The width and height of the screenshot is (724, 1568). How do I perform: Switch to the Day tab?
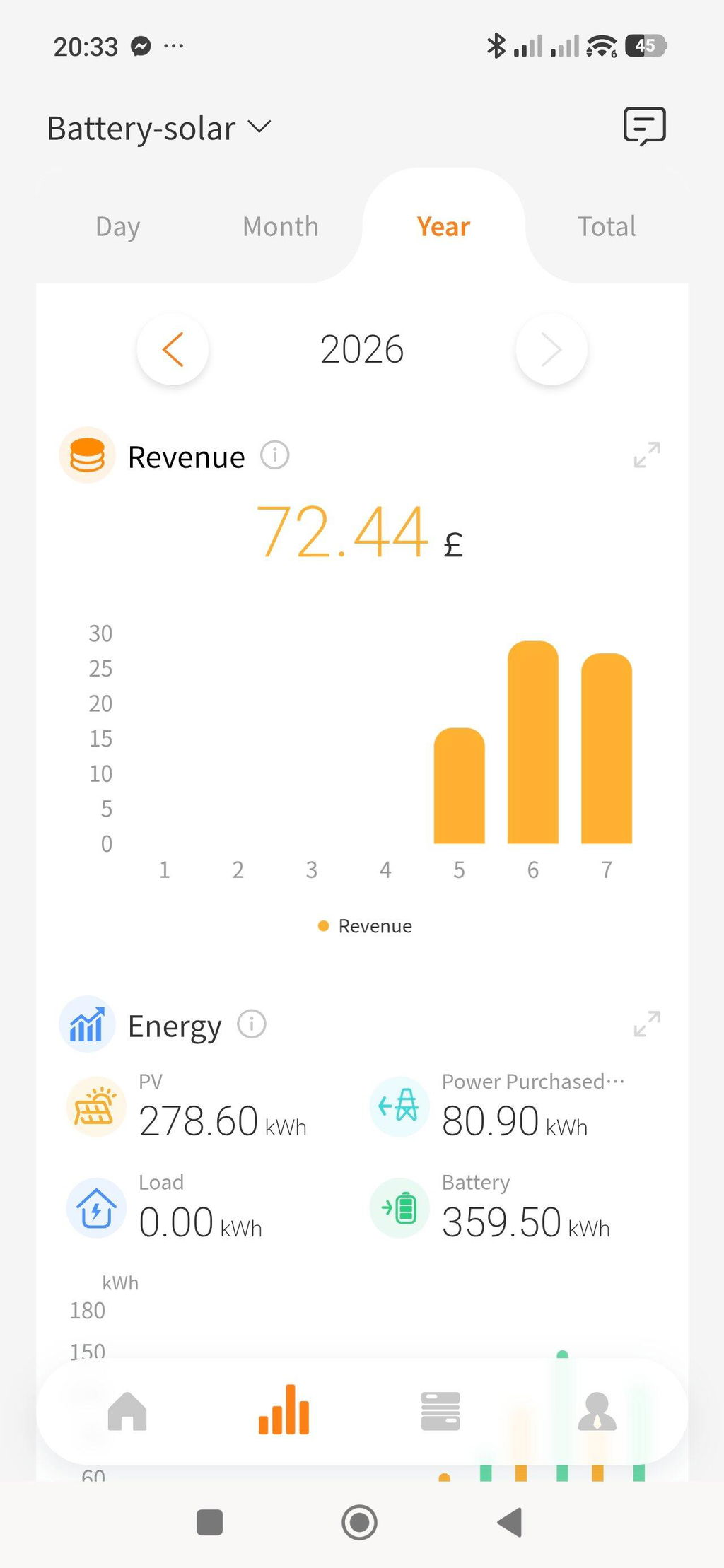coord(118,227)
